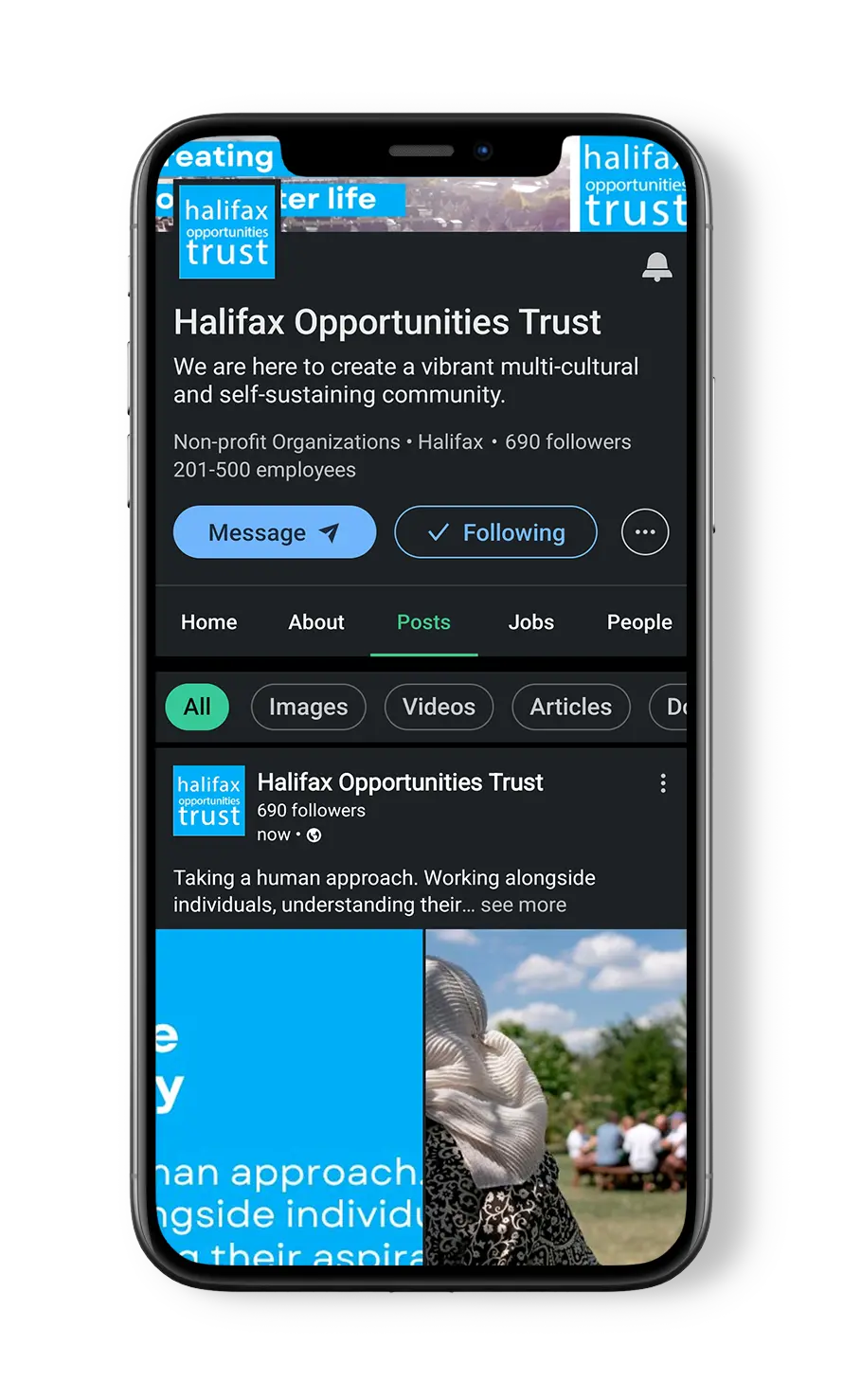Image resolution: width=843 pixels, height=1400 pixels.
Task: Switch to the Home tab
Action: (209, 622)
